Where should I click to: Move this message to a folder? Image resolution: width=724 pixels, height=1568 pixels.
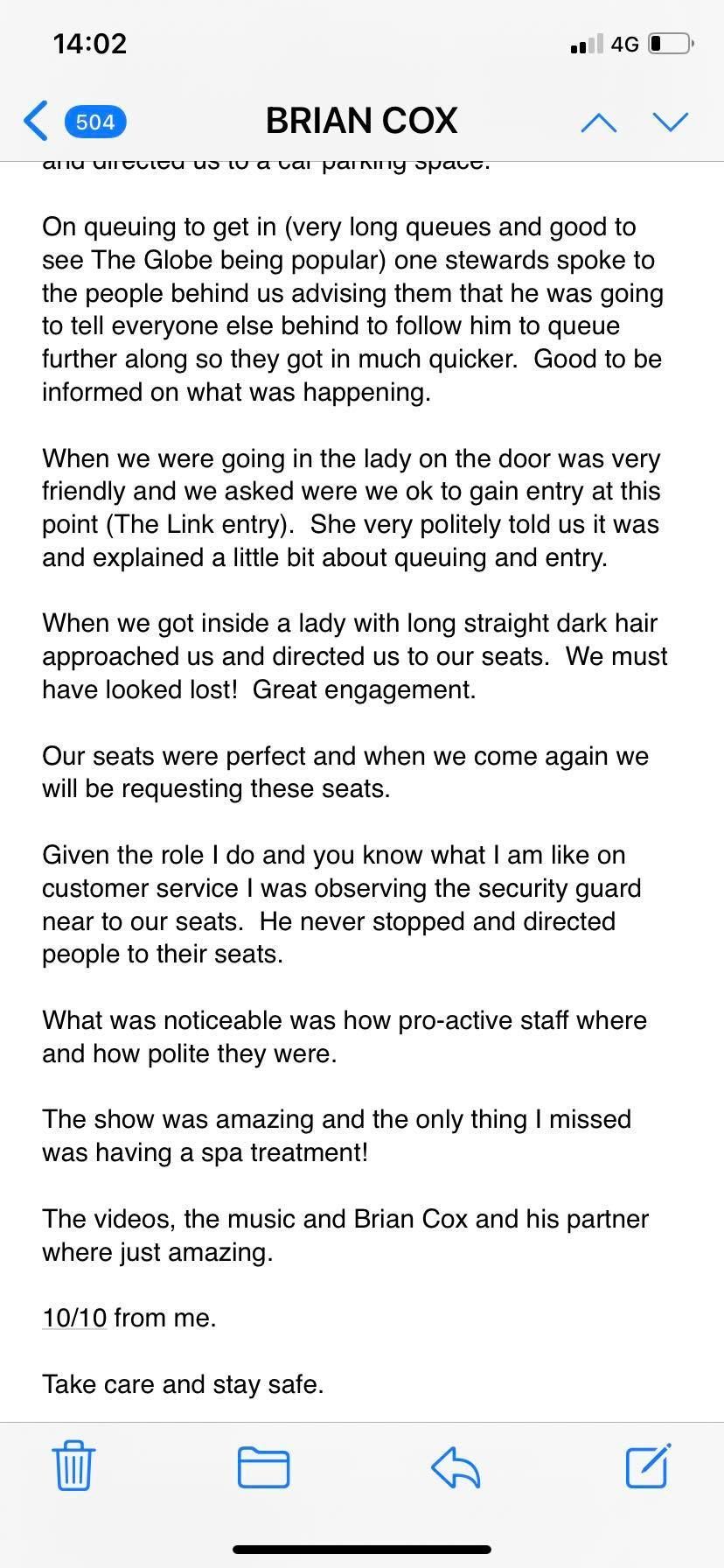click(x=263, y=1466)
